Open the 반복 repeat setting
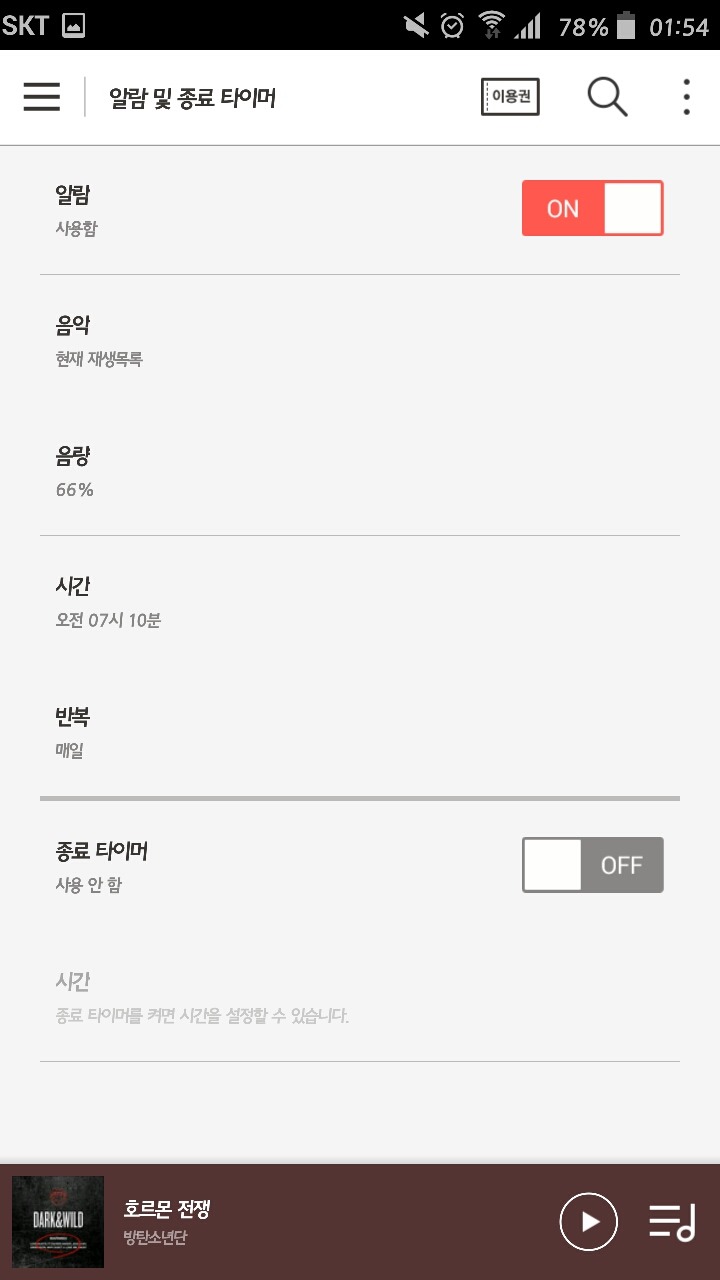 360,732
